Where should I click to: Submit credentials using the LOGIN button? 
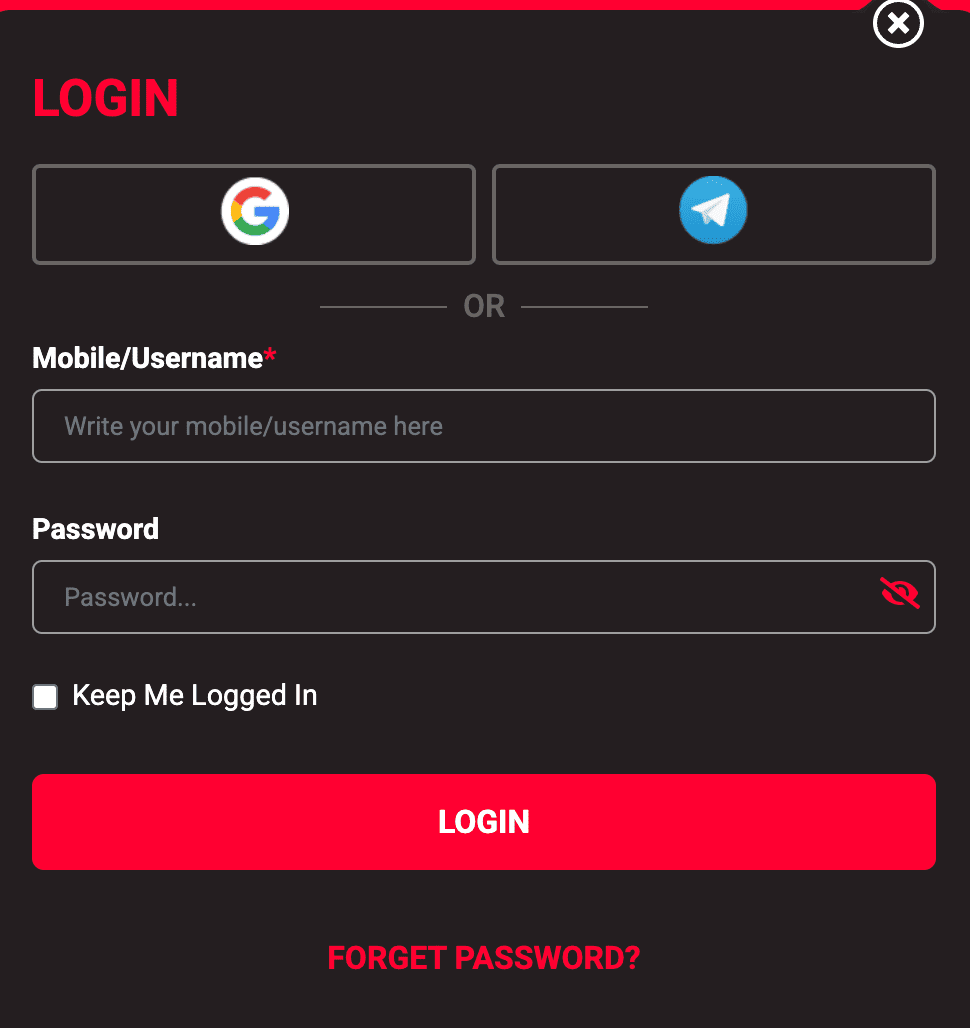pos(484,821)
